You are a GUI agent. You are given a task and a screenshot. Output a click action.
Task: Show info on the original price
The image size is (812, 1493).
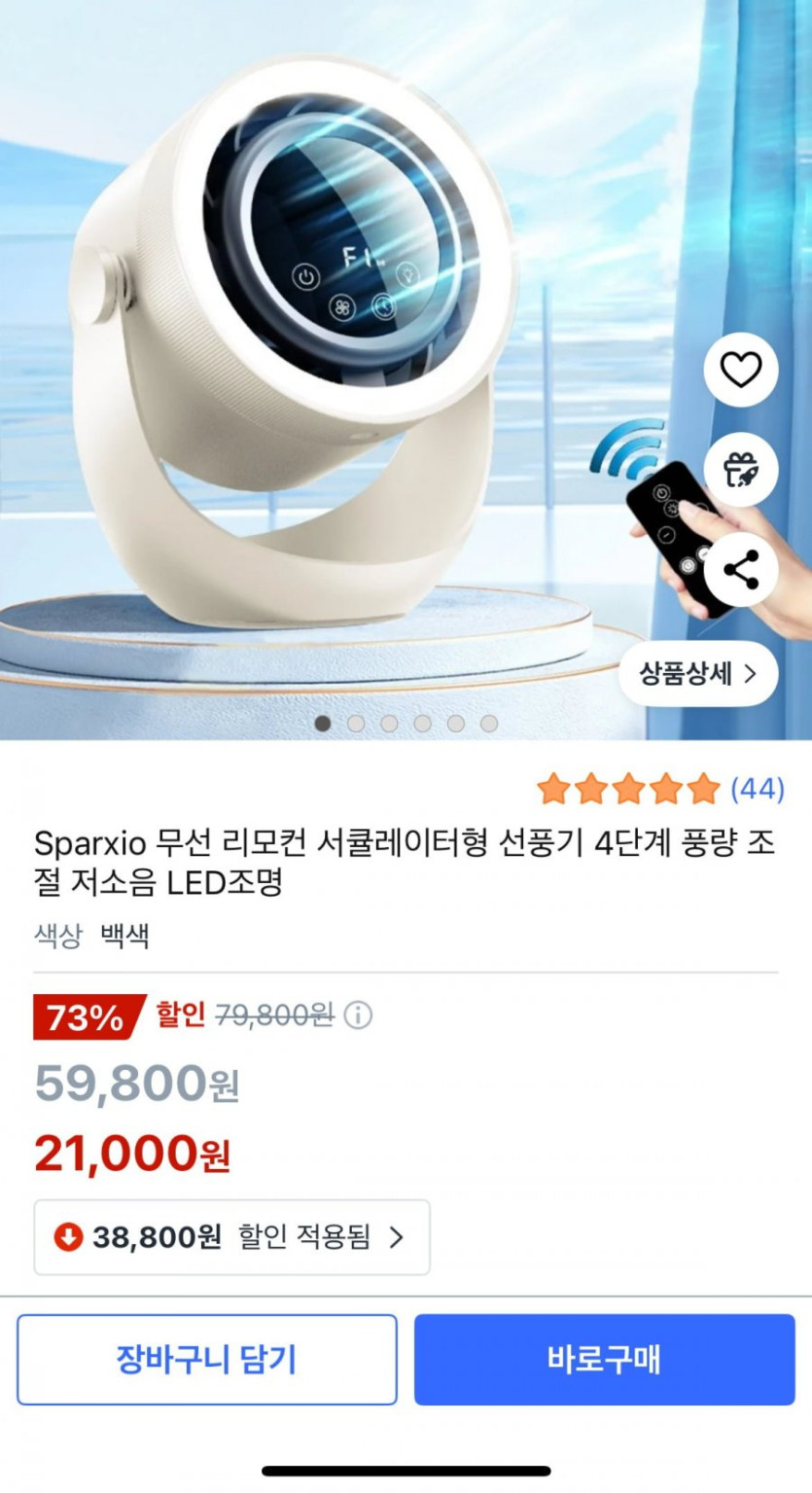(x=358, y=1016)
